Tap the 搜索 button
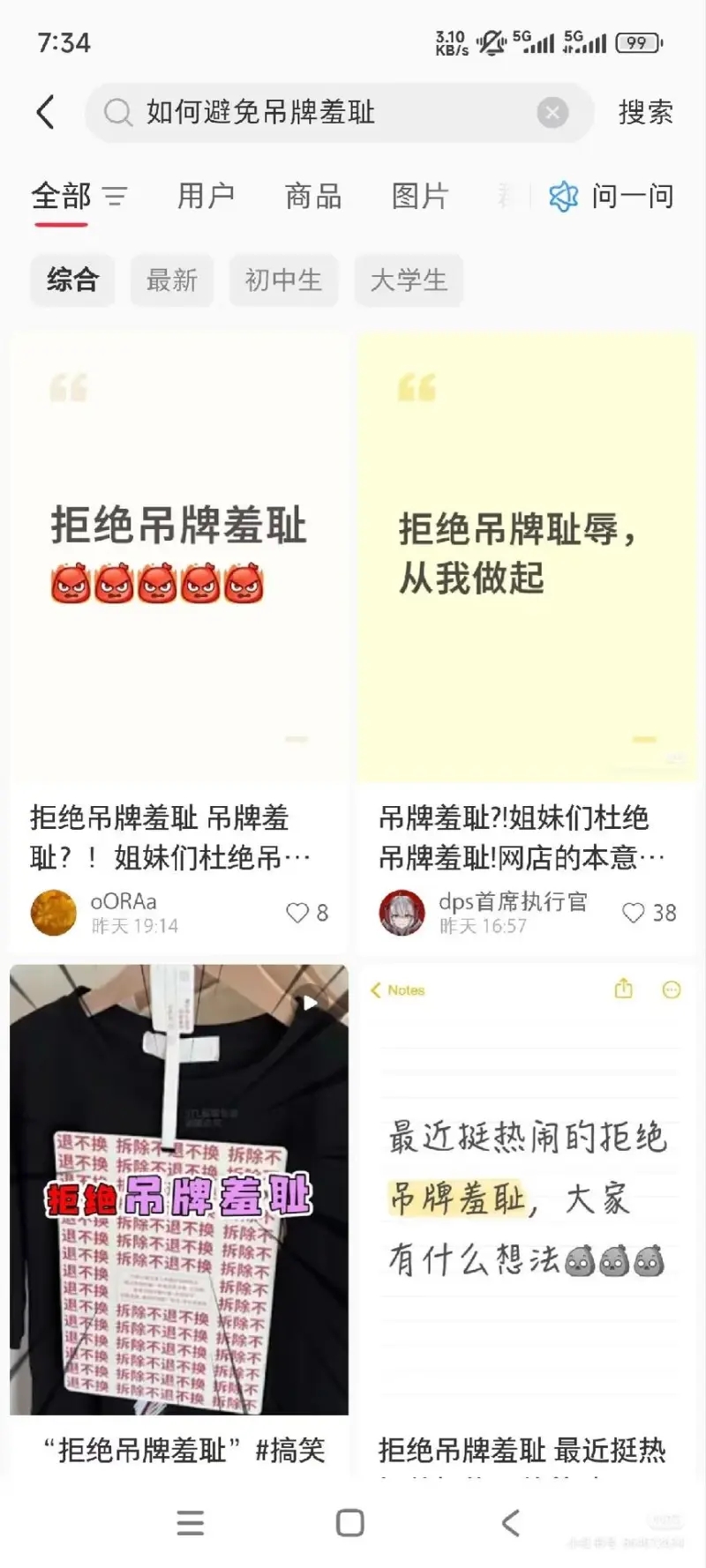This screenshot has height=1568, width=706. [x=645, y=112]
